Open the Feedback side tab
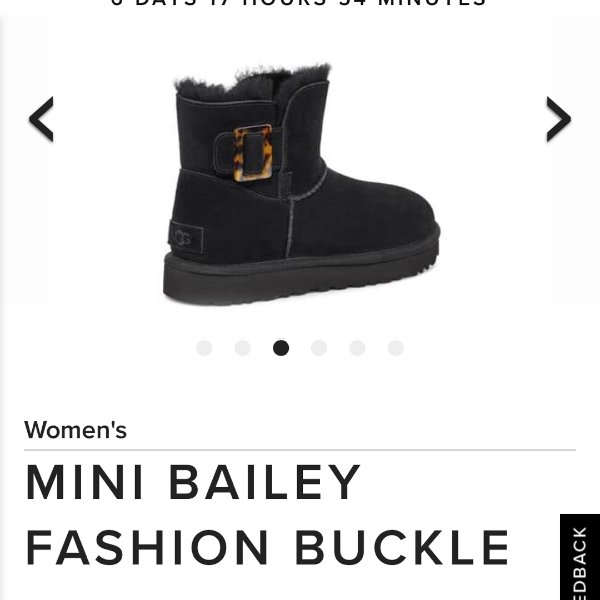 (579, 560)
